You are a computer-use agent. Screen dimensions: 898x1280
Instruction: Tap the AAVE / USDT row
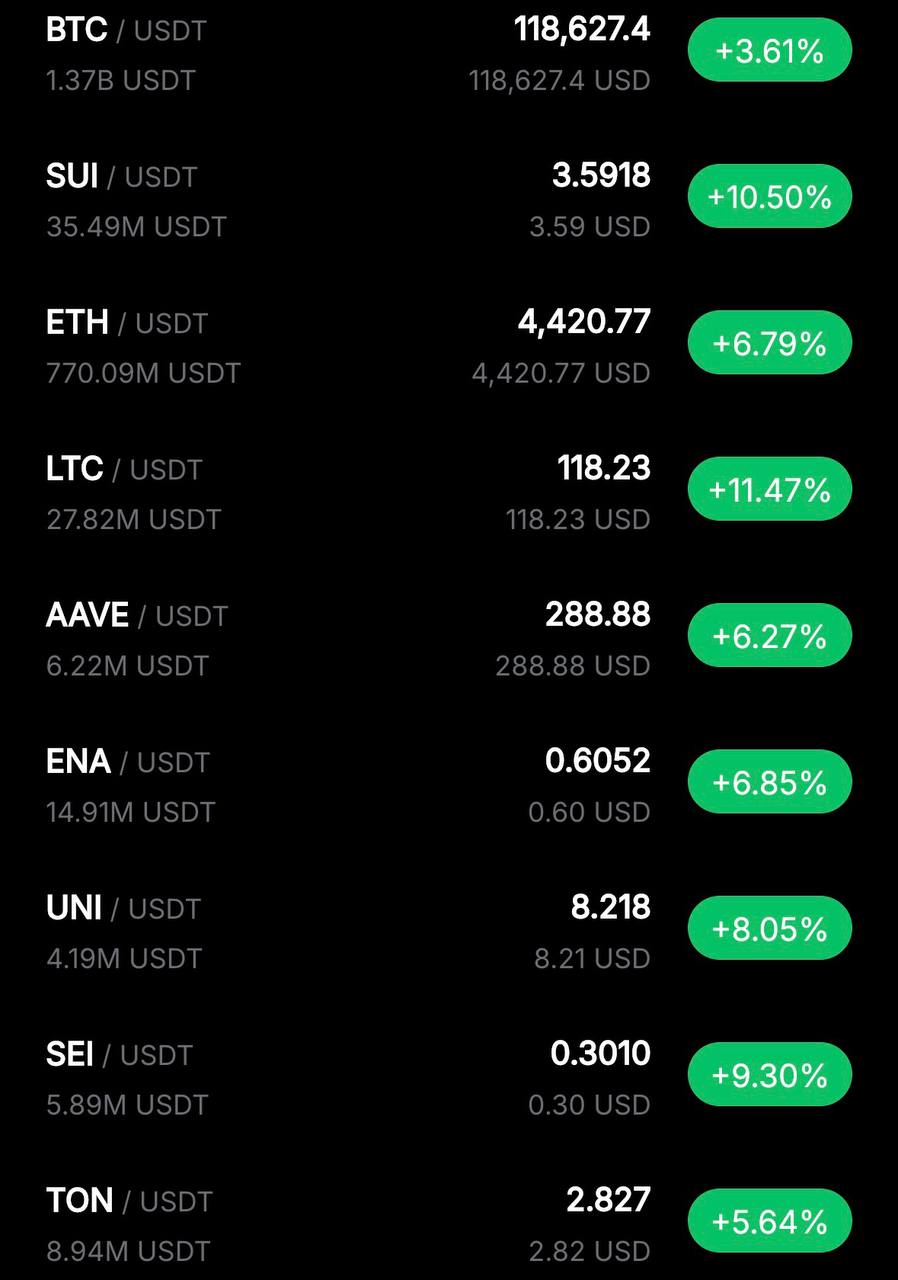(x=136, y=615)
